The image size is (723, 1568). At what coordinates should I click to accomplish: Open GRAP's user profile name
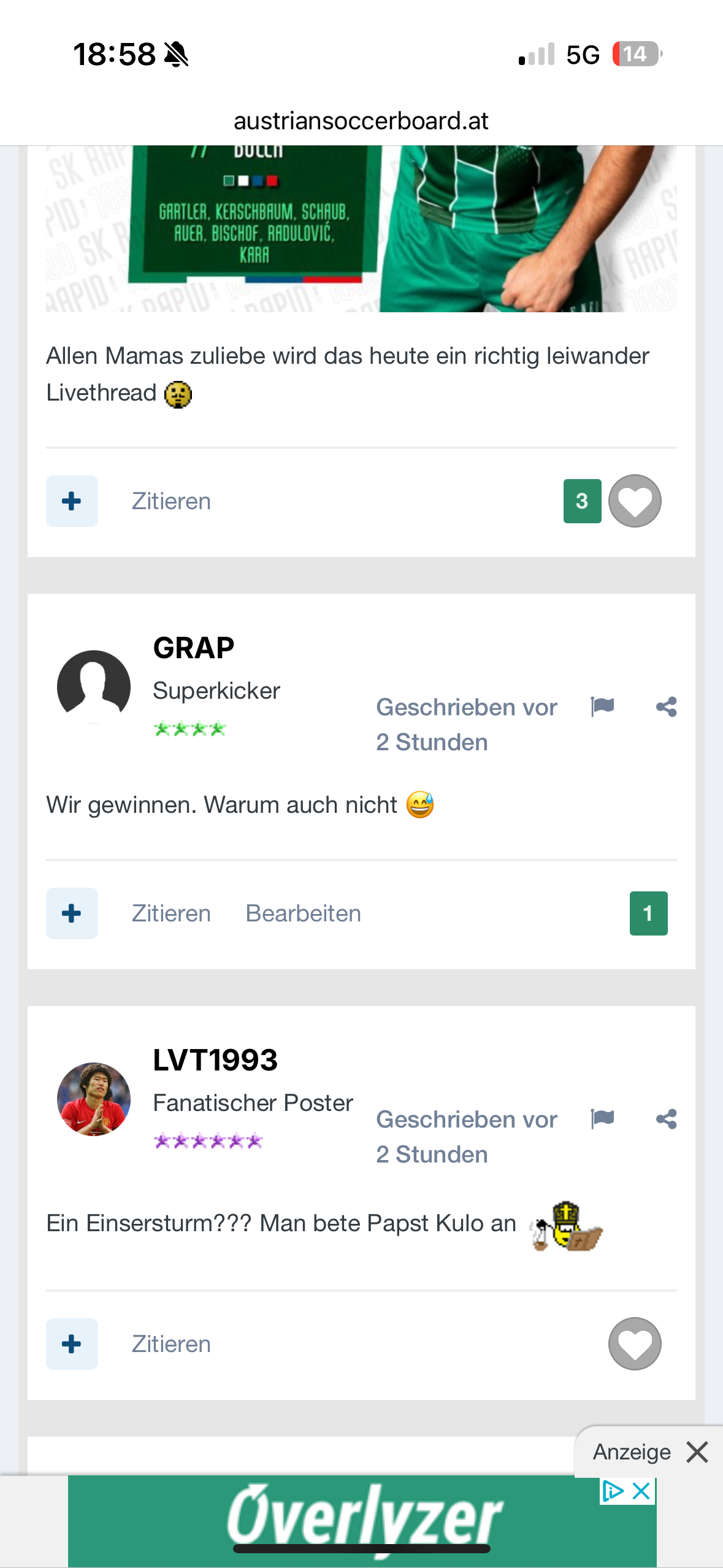click(x=194, y=648)
